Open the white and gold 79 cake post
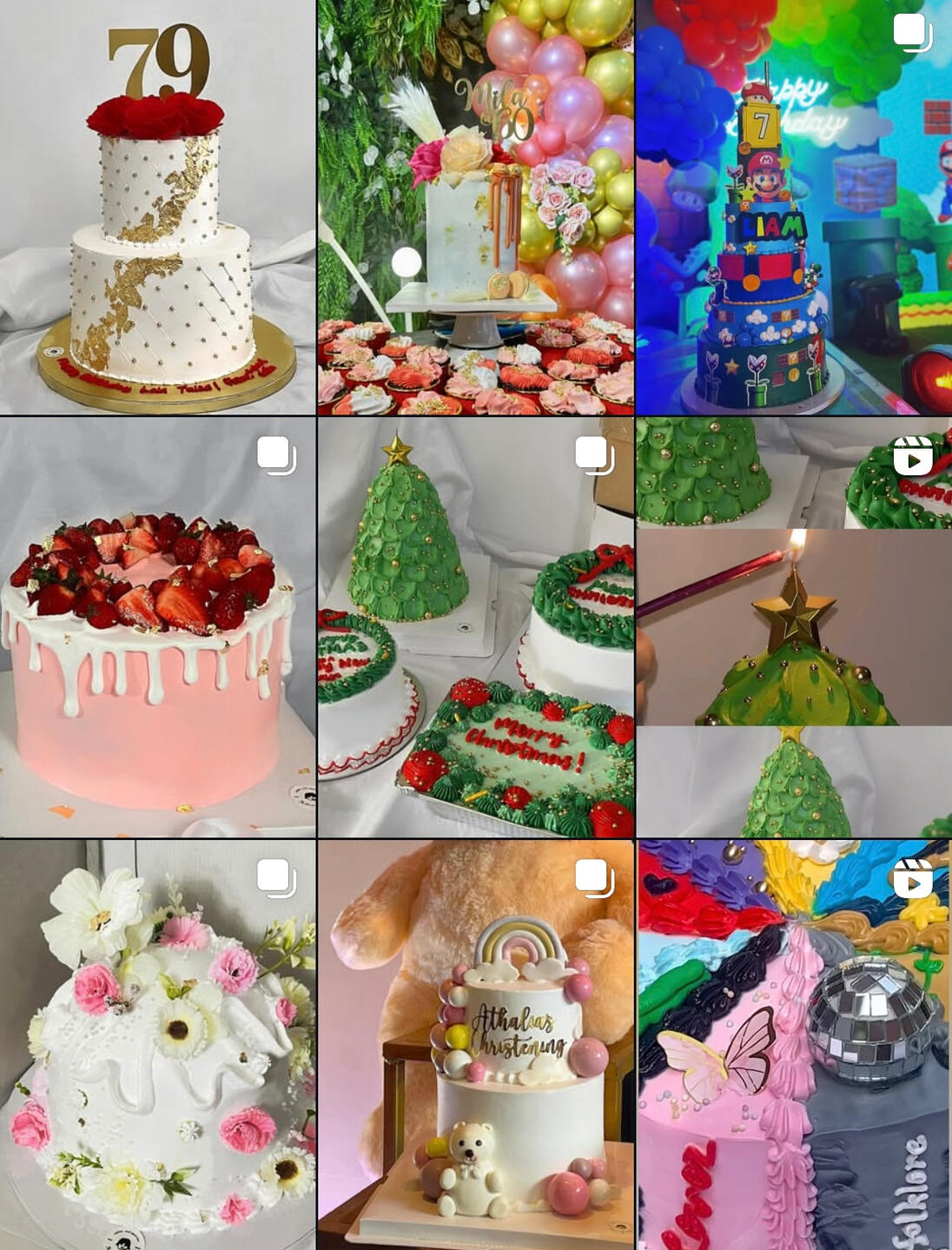 point(157,207)
